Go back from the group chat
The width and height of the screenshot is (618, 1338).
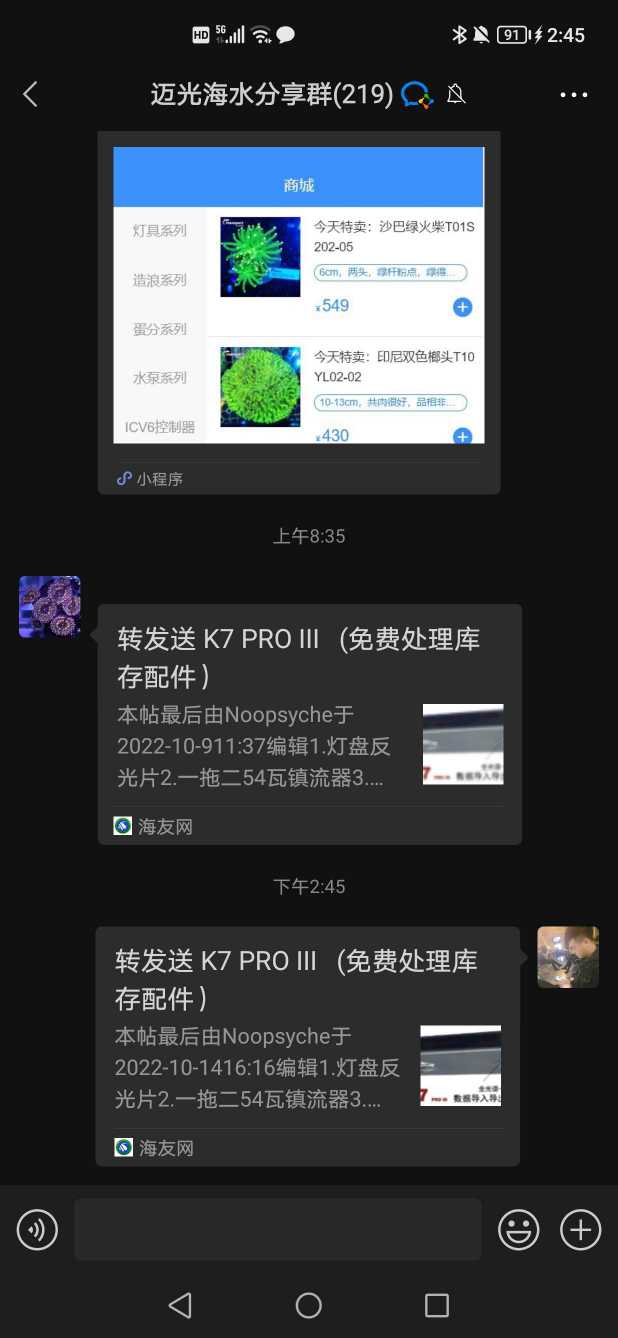[x=30, y=95]
